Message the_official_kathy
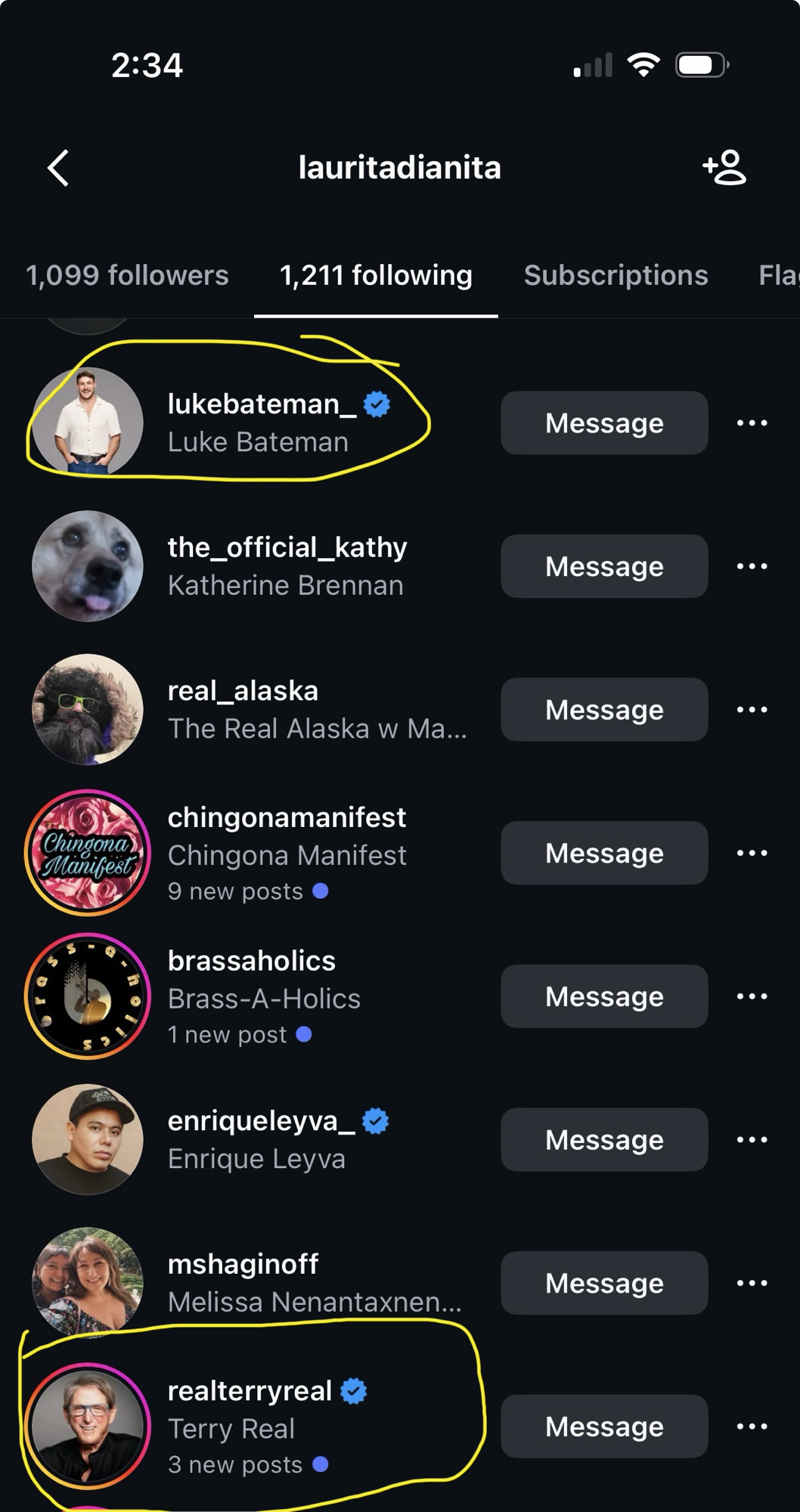Screen dimensions: 800x1512 point(603,566)
